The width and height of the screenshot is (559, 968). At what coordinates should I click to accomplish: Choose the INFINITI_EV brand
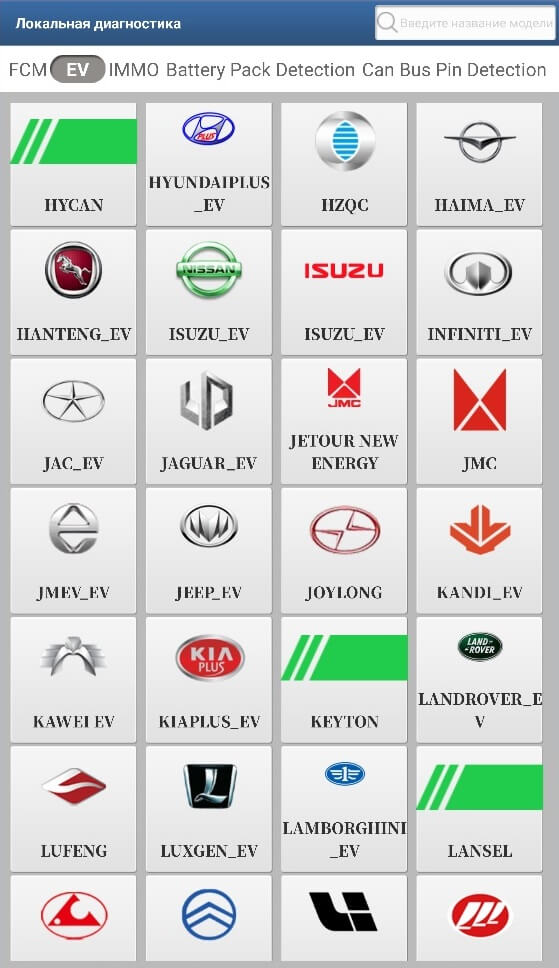[x=479, y=293]
